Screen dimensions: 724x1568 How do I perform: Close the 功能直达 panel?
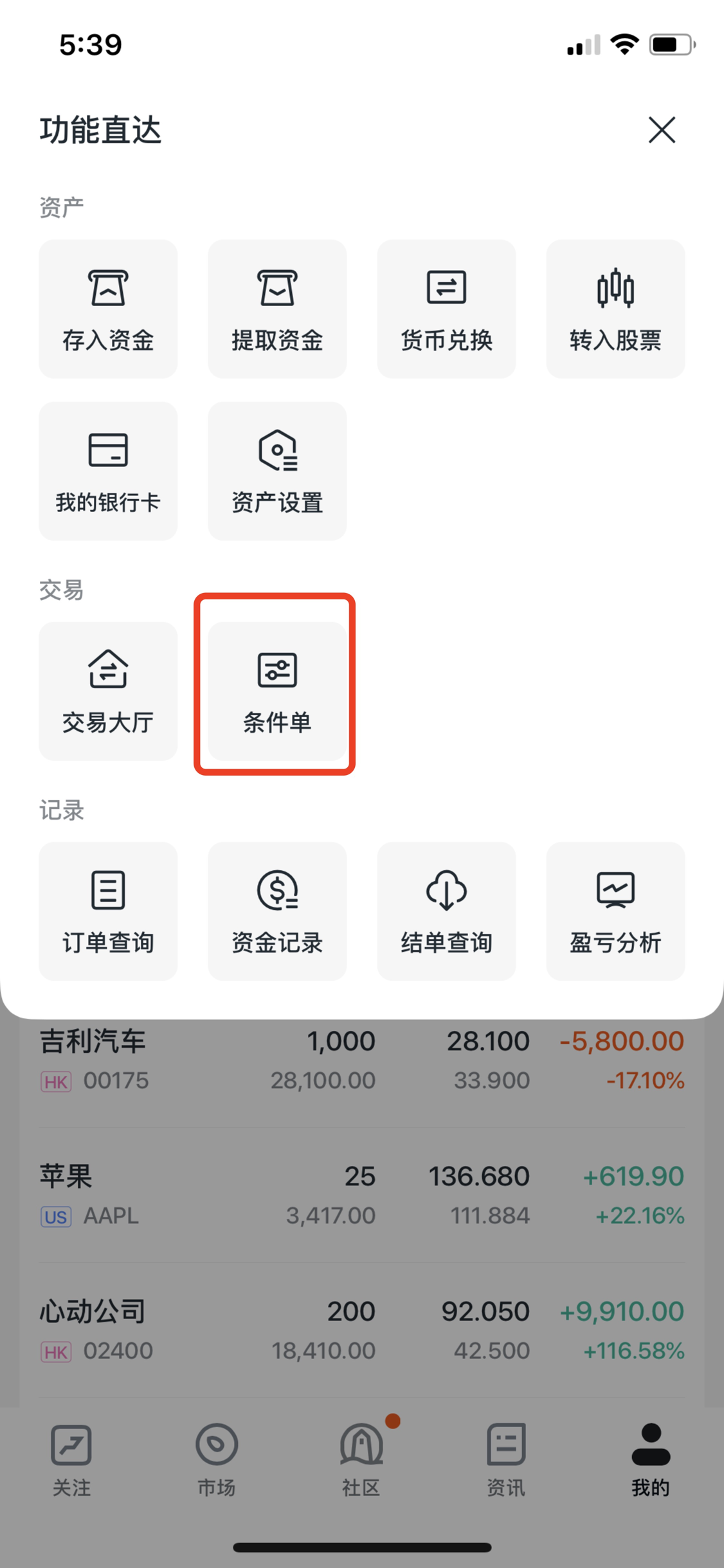click(x=662, y=130)
